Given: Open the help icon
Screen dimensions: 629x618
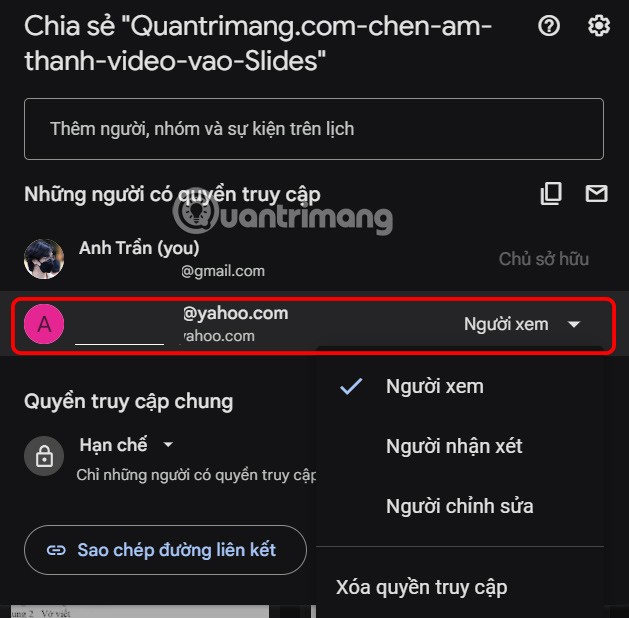Looking at the screenshot, I should (549, 27).
